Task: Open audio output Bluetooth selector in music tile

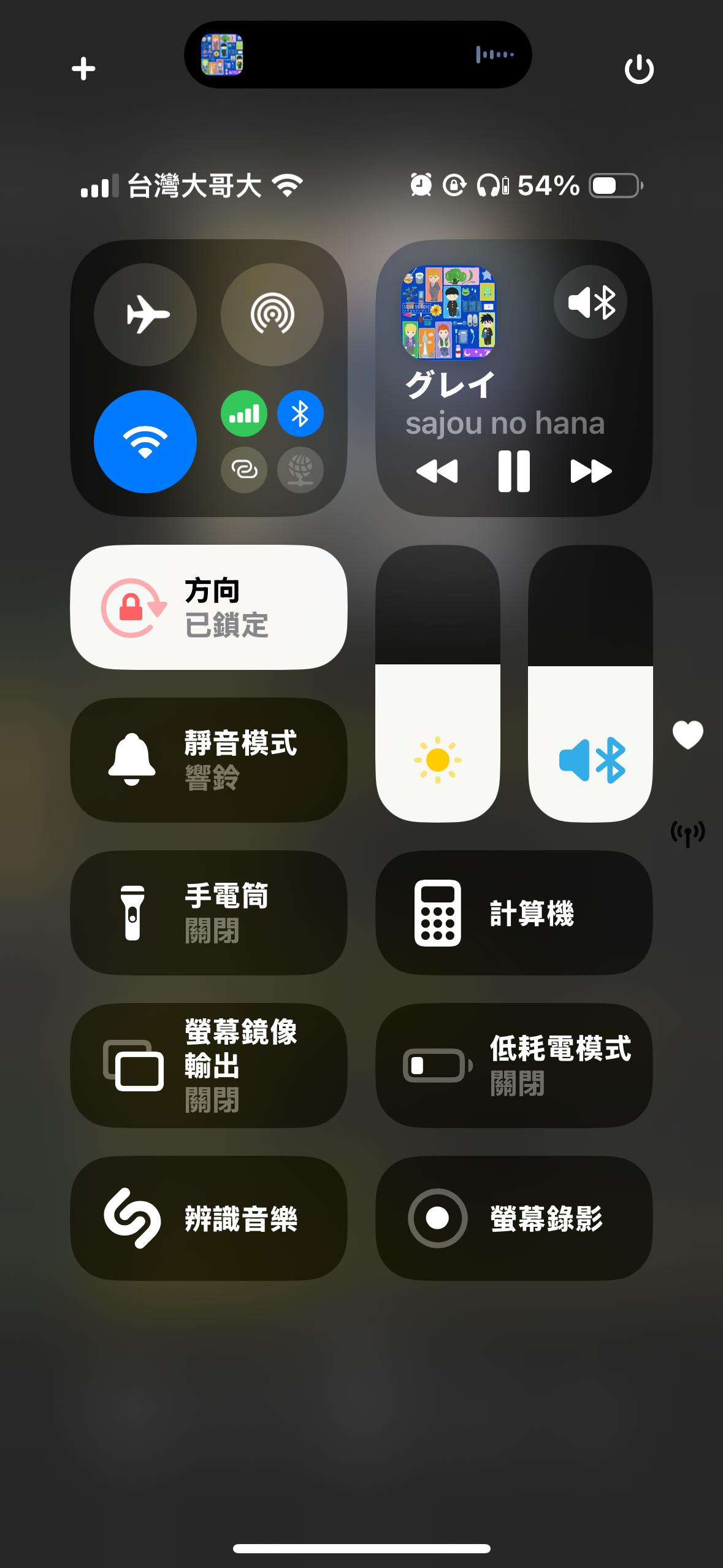Action: point(590,302)
